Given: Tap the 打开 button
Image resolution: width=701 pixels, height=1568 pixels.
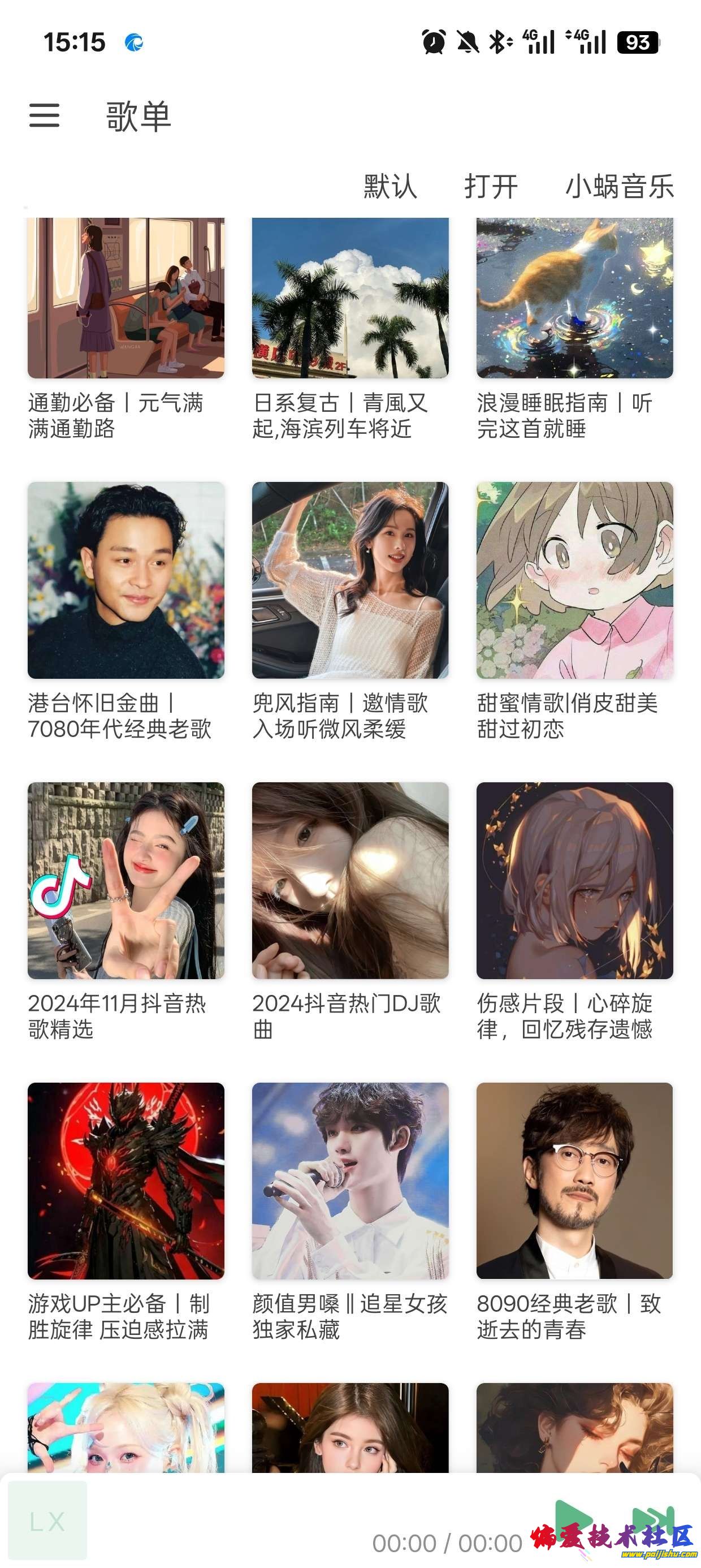Looking at the screenshot, I should pos(491,186).
